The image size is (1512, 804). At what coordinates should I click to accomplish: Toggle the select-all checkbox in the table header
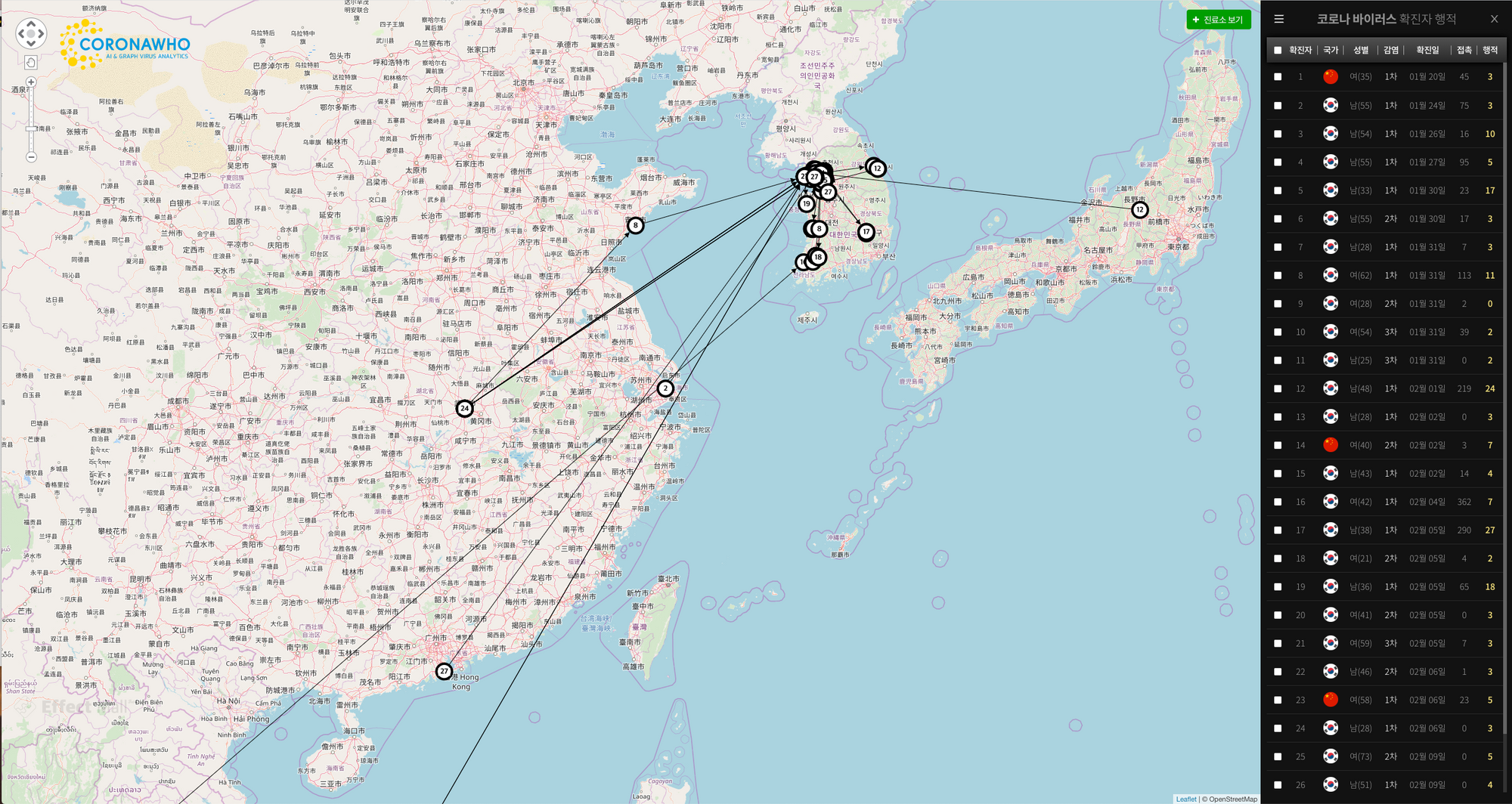(x=1278, y=51)
